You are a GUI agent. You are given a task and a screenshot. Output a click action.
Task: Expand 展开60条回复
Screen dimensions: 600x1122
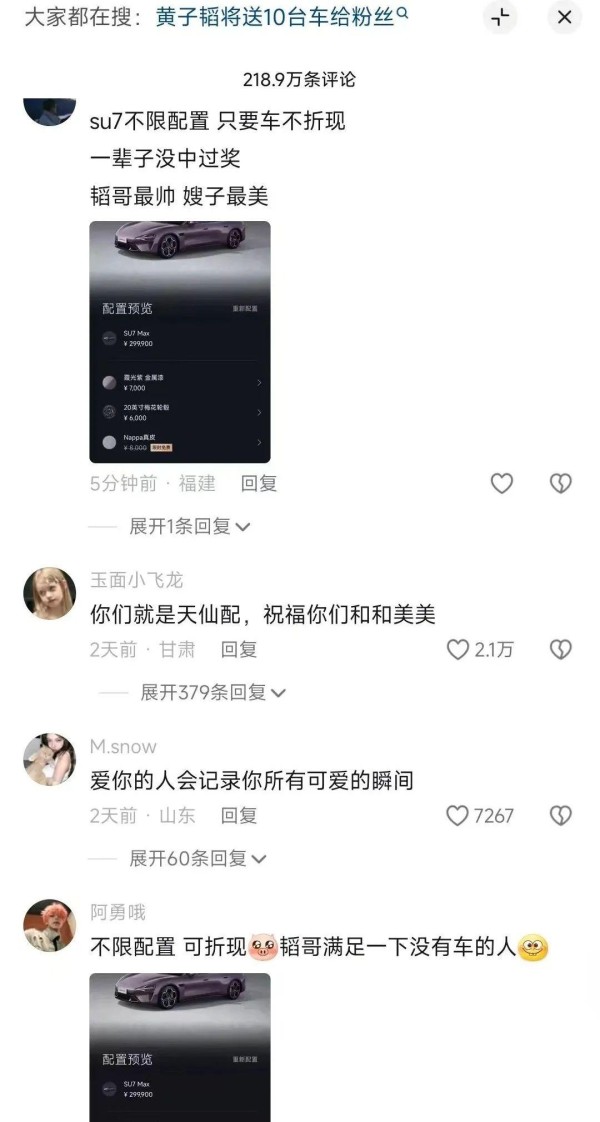197,858
